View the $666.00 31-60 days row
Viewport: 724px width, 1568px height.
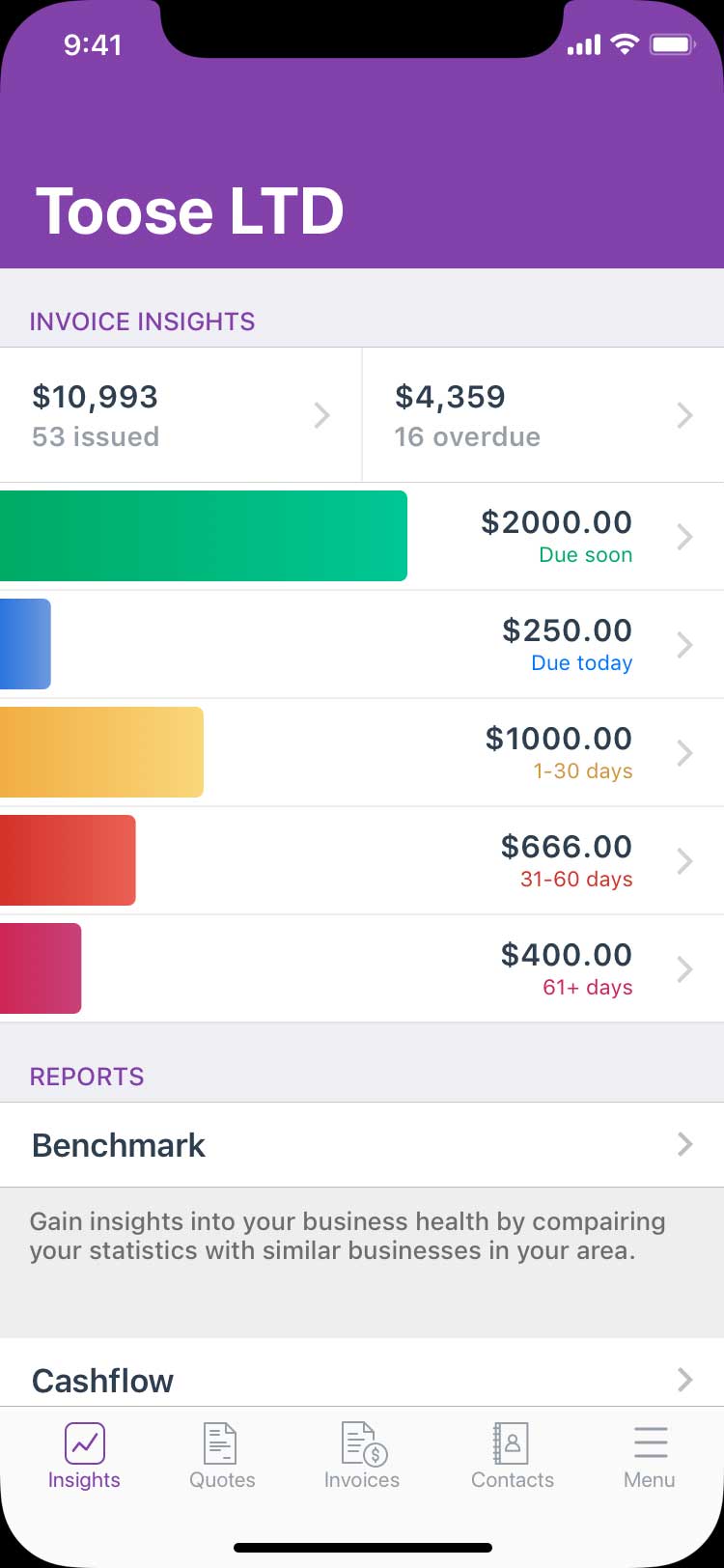click(362, 861)
